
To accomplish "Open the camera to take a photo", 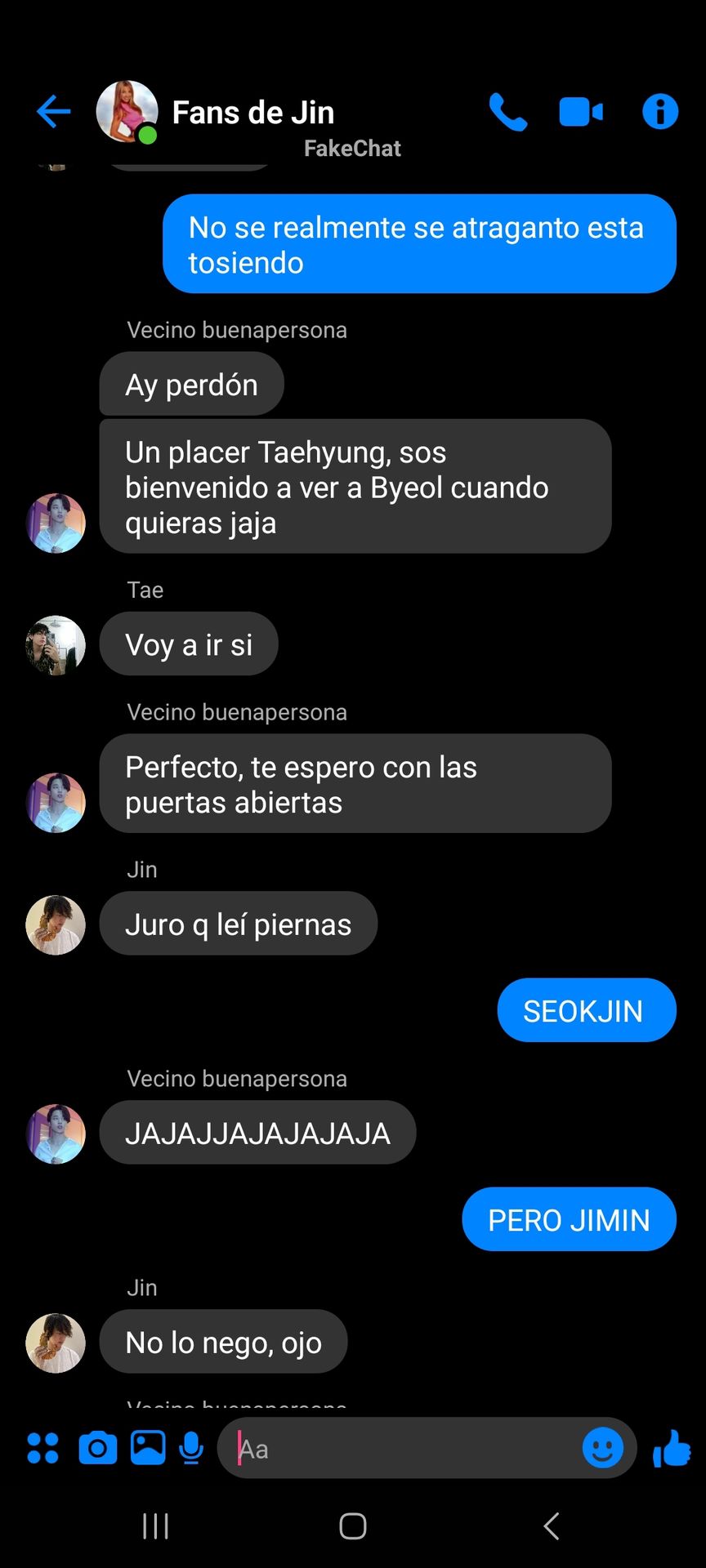I will (x=97, y=1448).
